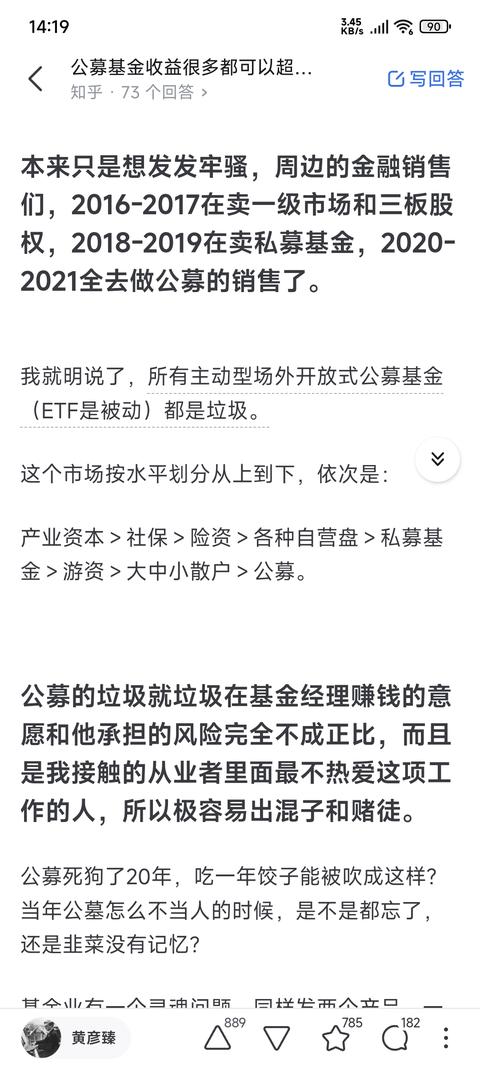Tap 写回答 to write an answer
This screenshot has width=480, height=1067.
[x=426, y=79]
